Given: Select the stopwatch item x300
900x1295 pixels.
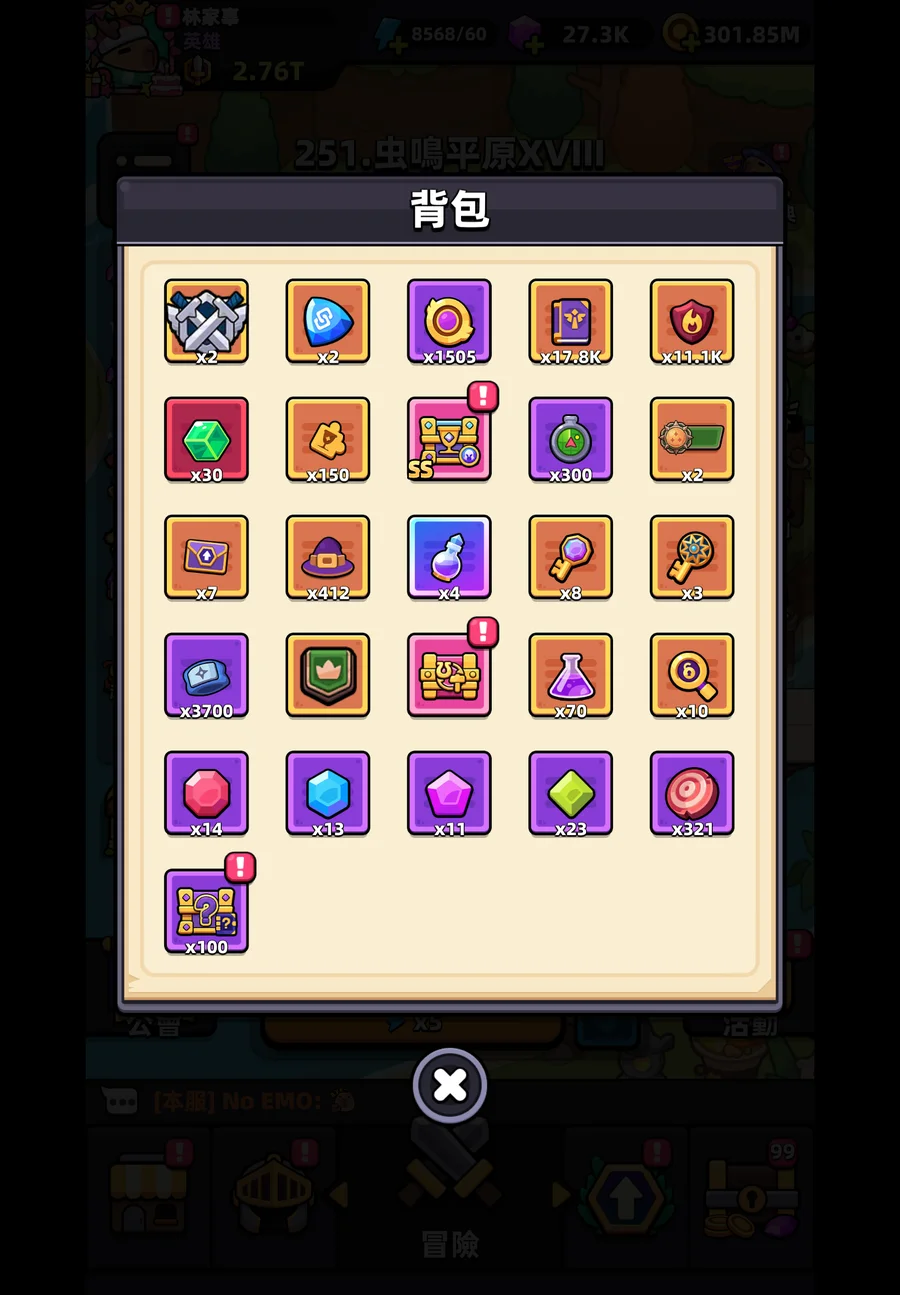Looking at the screenshot, I should pyautogui.click(x=570, y=438).
